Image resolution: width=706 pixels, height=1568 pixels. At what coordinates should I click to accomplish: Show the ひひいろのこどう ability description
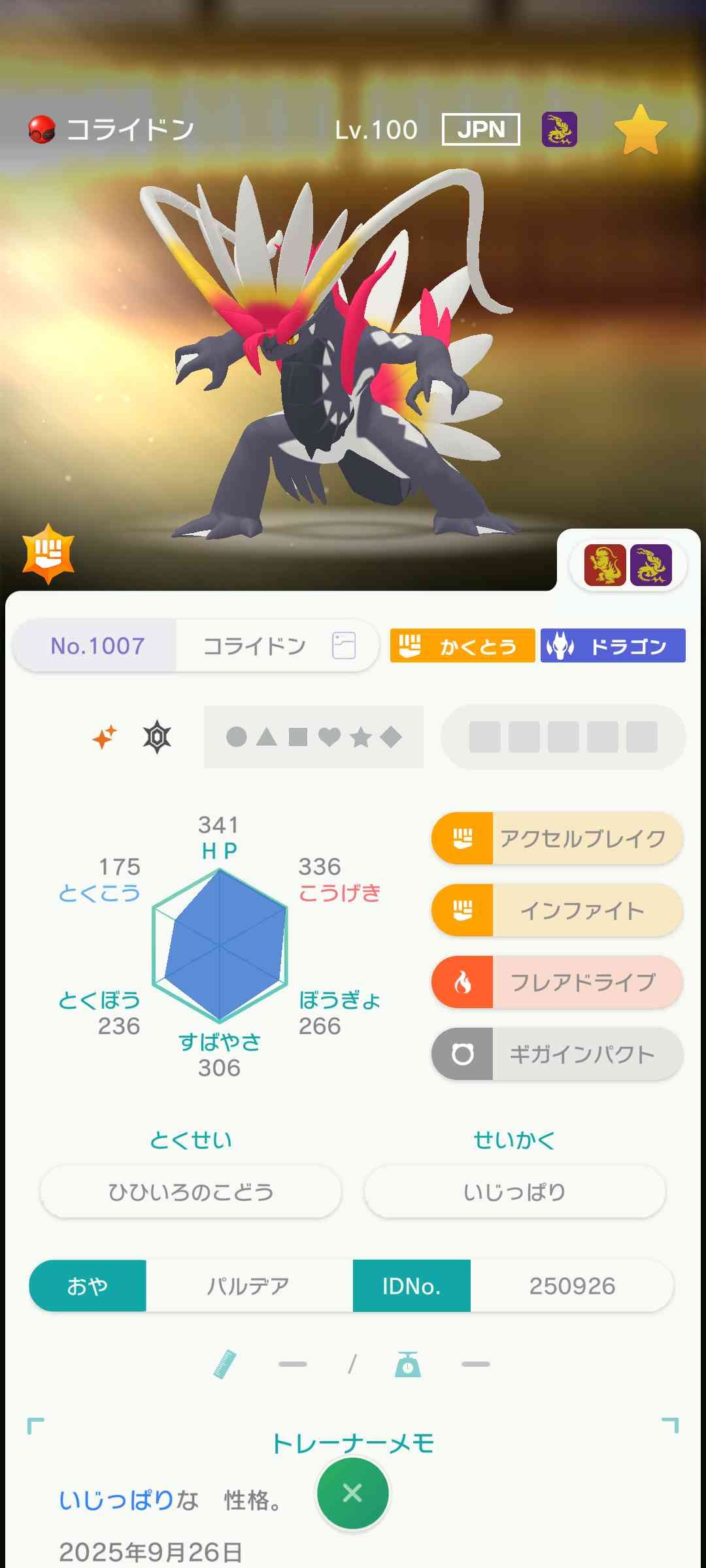190,1192
